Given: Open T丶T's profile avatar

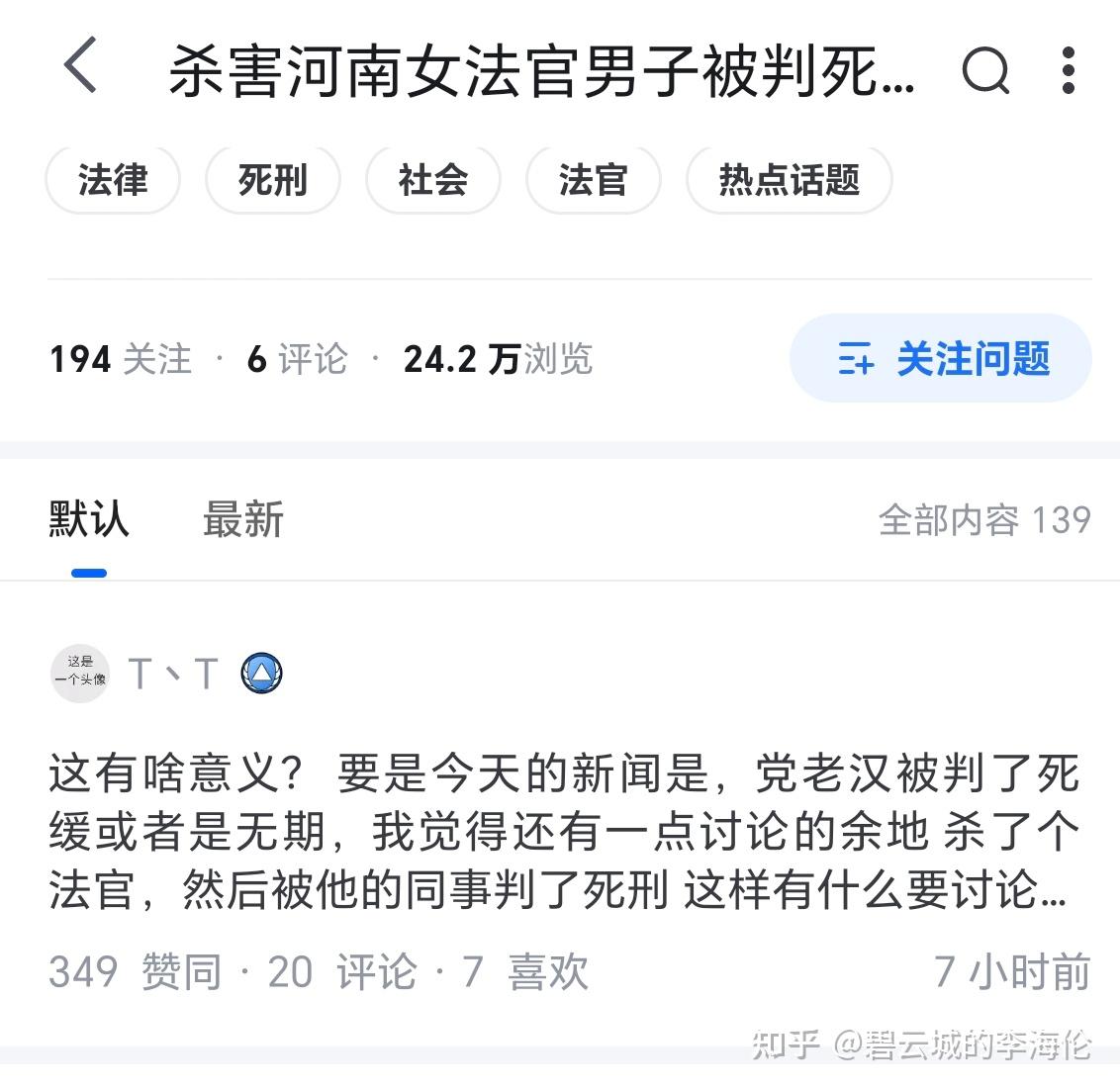Looking at the screenshot, I should [x=79, y=674].
